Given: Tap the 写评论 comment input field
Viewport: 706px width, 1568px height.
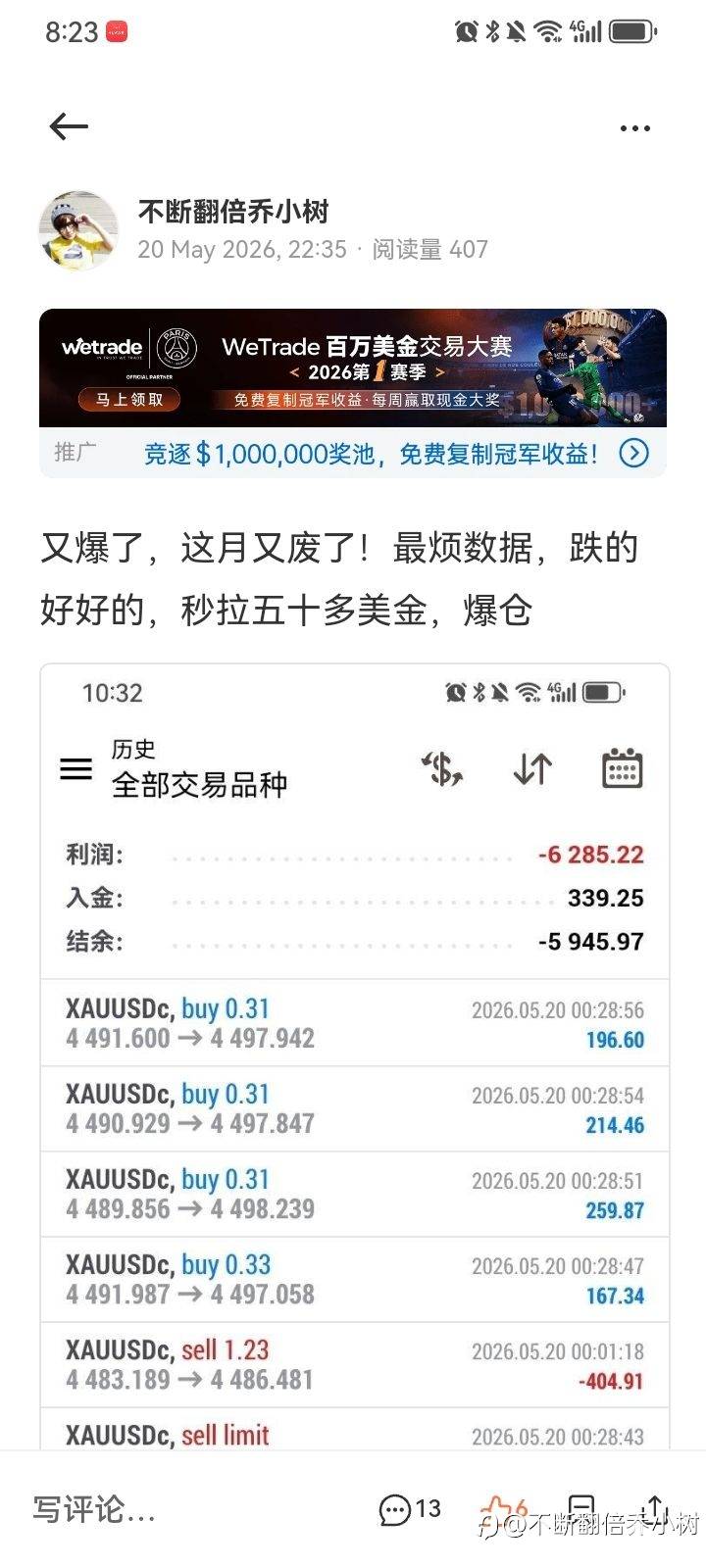Looking at the screenshot, I should pos(95,1509).
